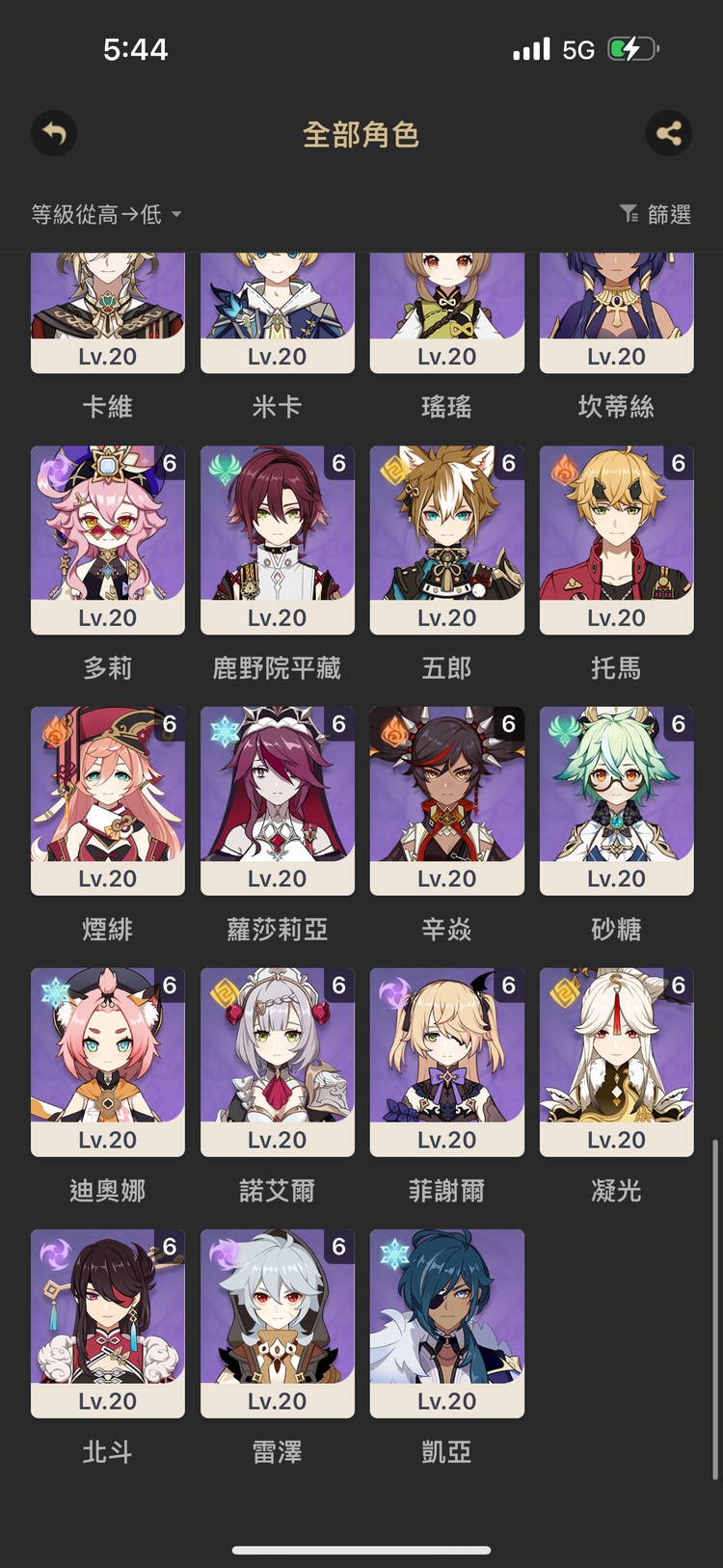Tap the 多莉 character card
Screen dimensions: 723x1568
pos(108,540)
